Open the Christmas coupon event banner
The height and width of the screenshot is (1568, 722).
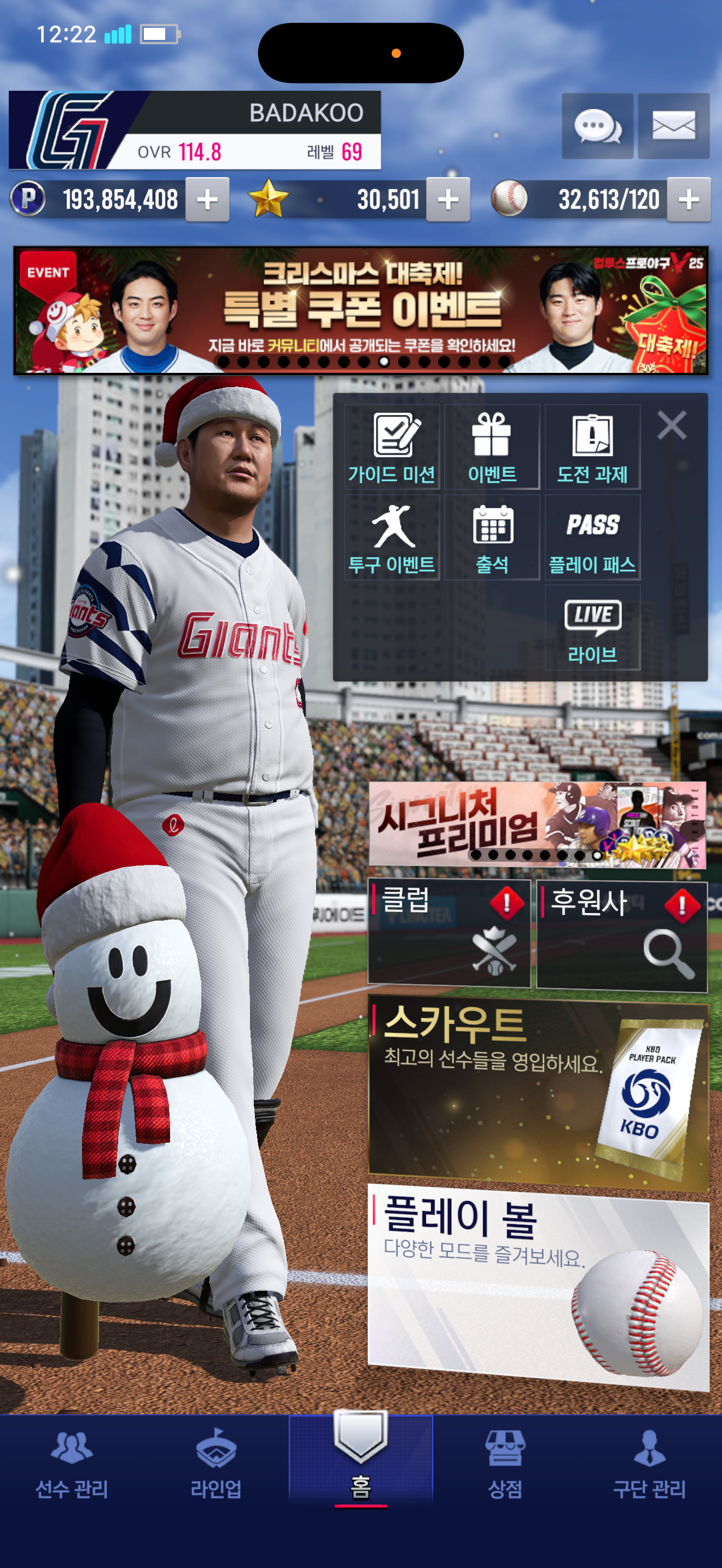point(361,311)
